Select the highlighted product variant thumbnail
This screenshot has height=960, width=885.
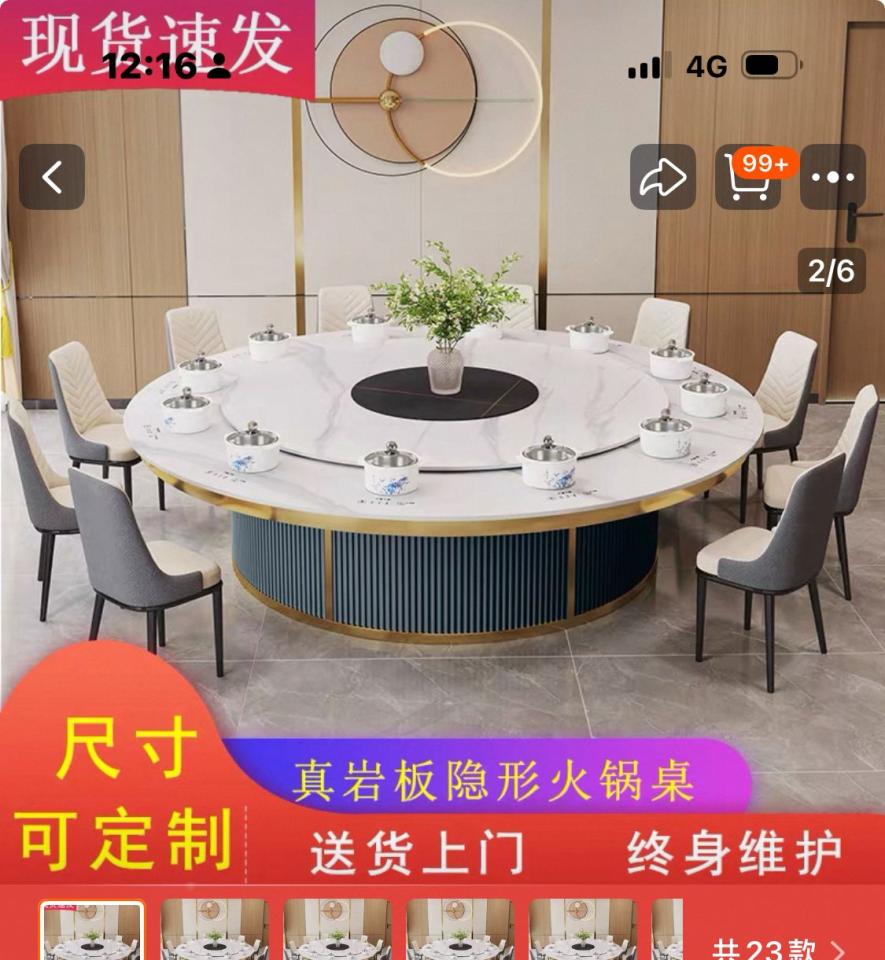[x=92, y=930]
